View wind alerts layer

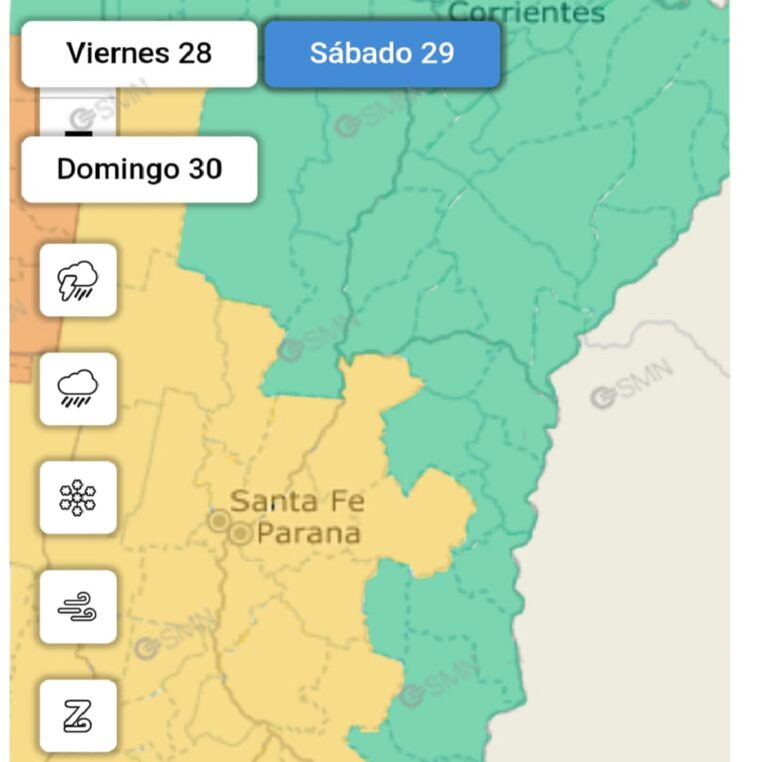(78, 606)
